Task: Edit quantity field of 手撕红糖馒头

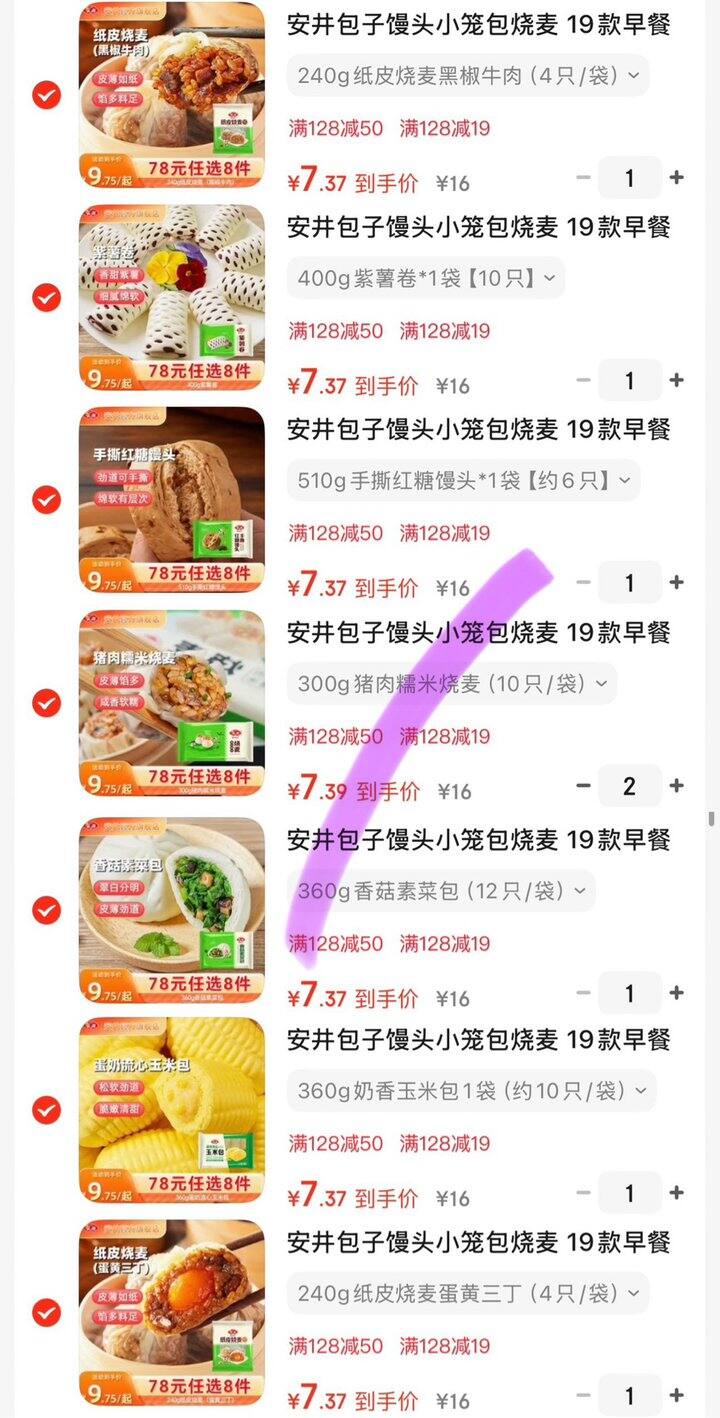Action: tap(629, 583)
